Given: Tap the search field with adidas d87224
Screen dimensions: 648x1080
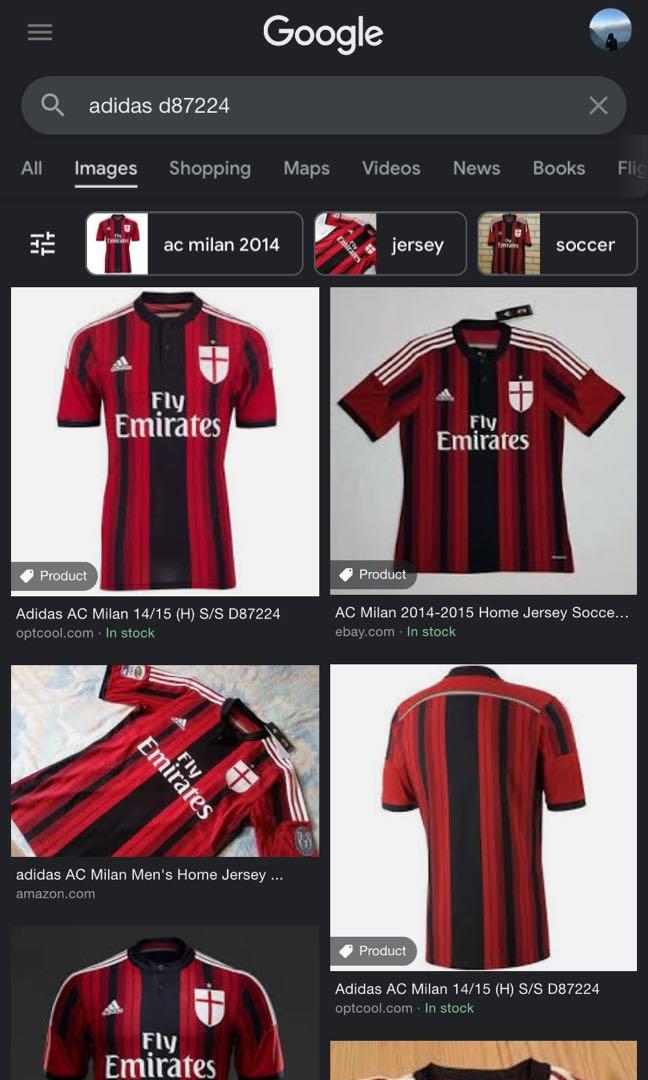Looking at the screenshot, I should [x=300, y=105].
